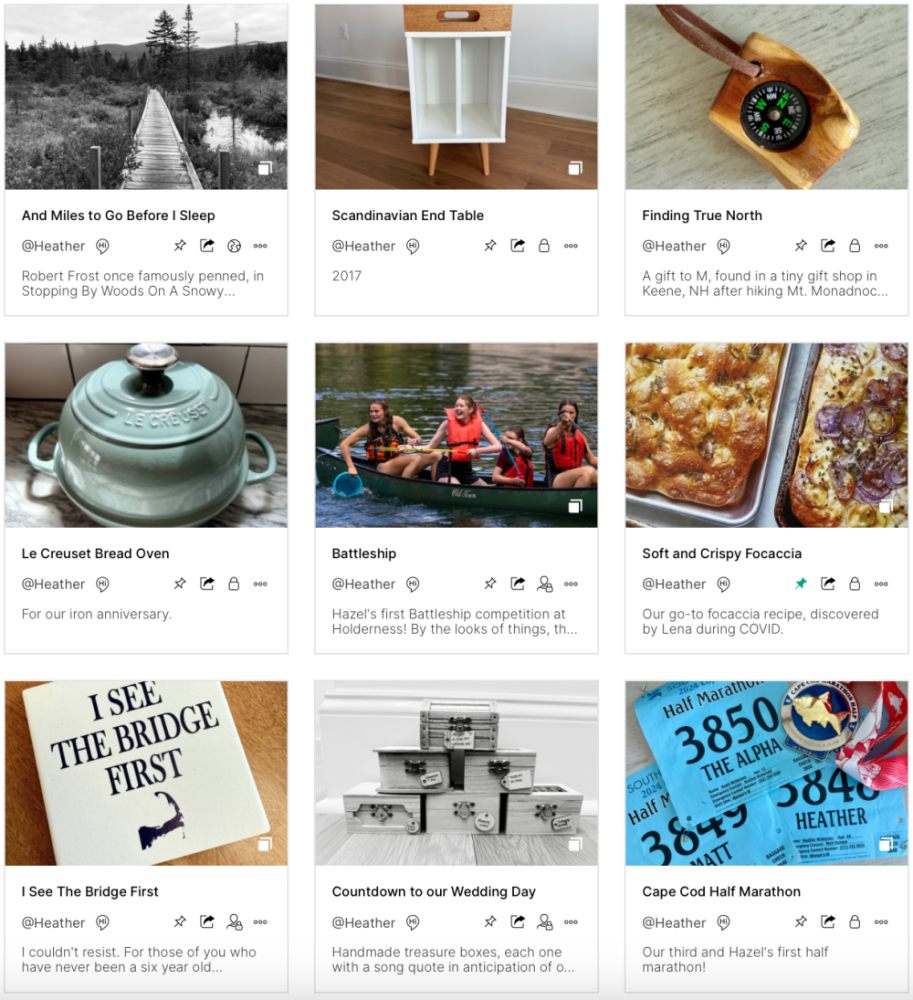Open more options for Countdown to our Wedding Day
The width and height of the screenshot is (913, 1000).
pos(571,922)
